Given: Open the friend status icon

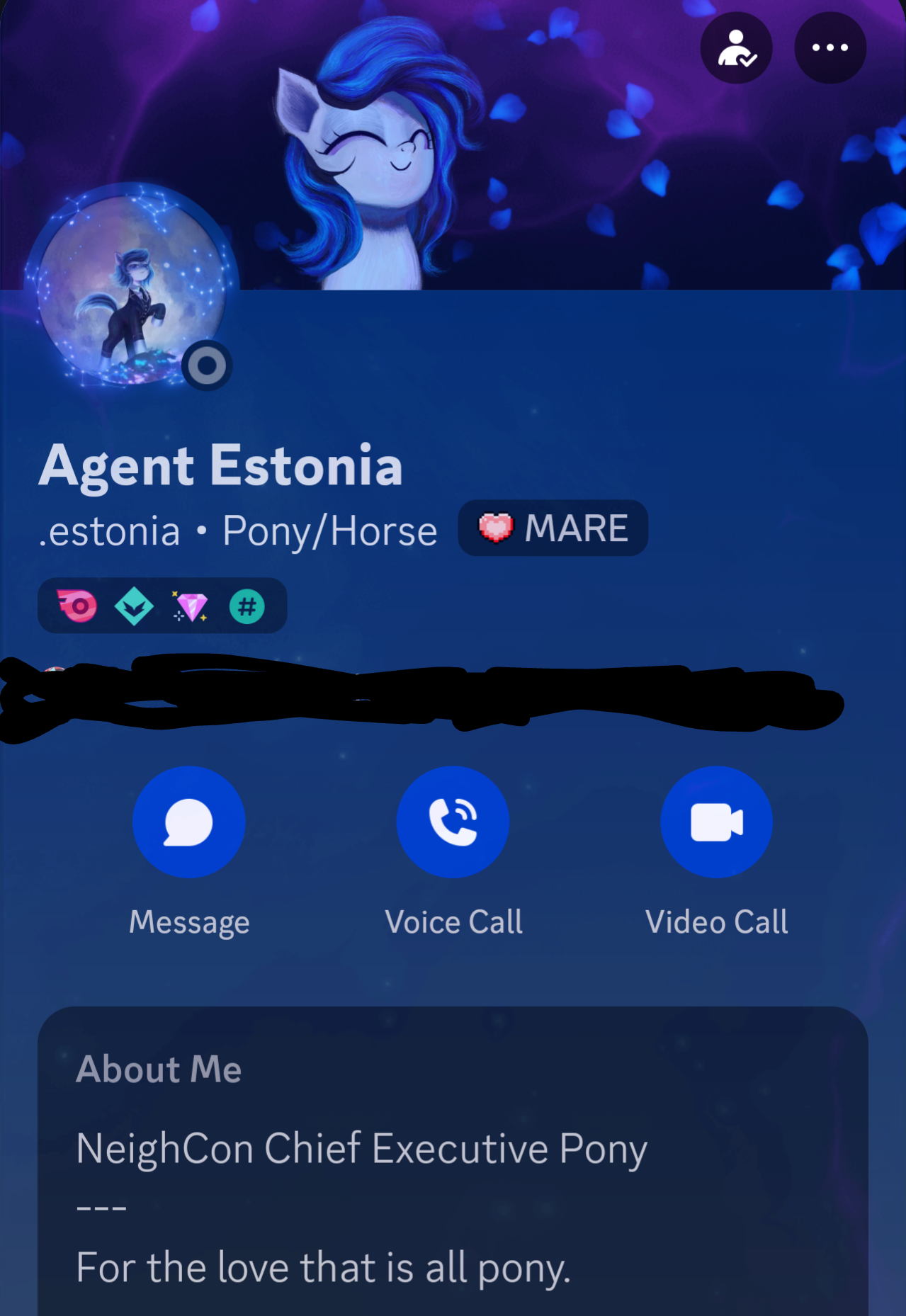Looking at the screenshot, I should click(x=736, y=48).
